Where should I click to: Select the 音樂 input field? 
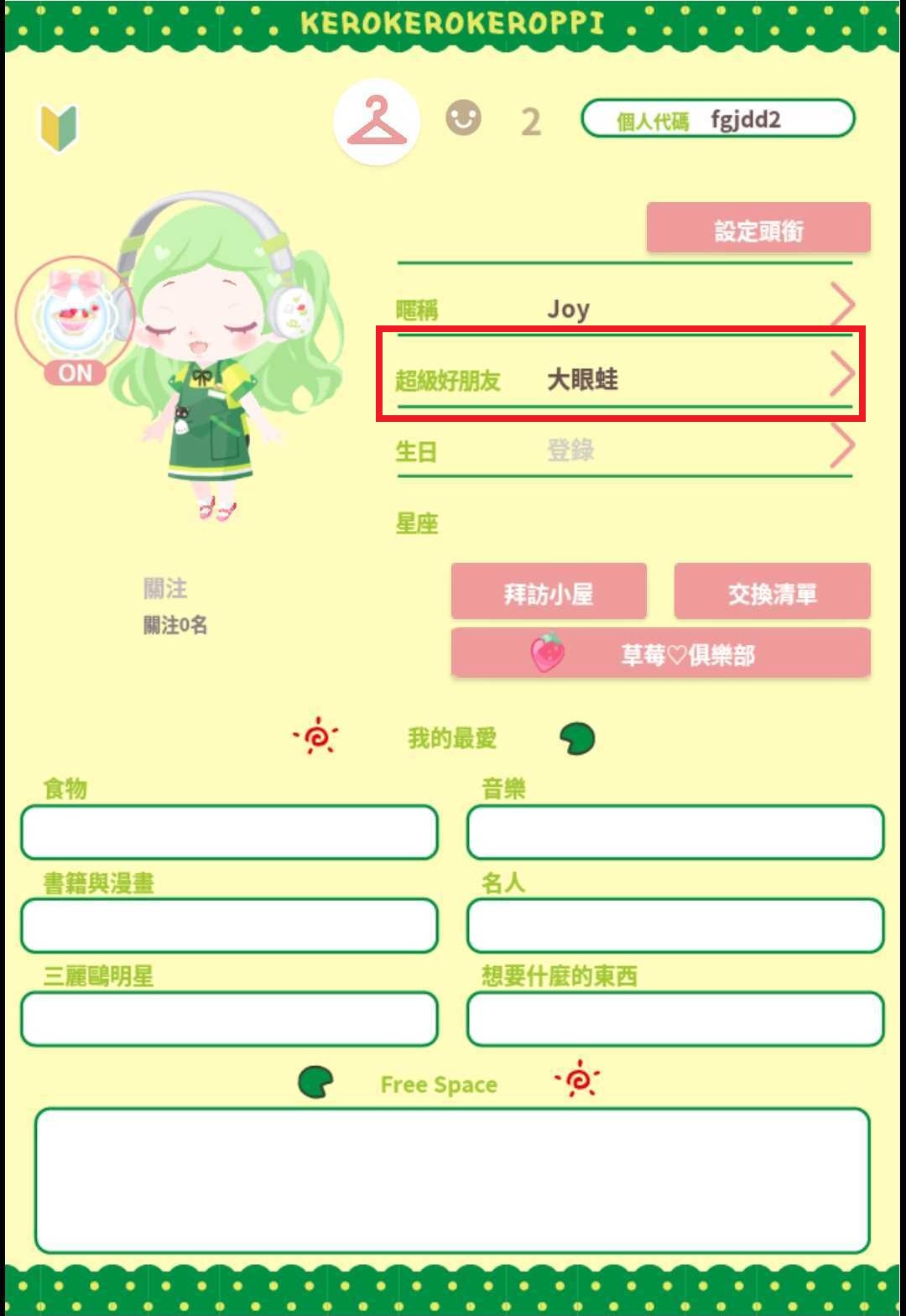point(675,832)
